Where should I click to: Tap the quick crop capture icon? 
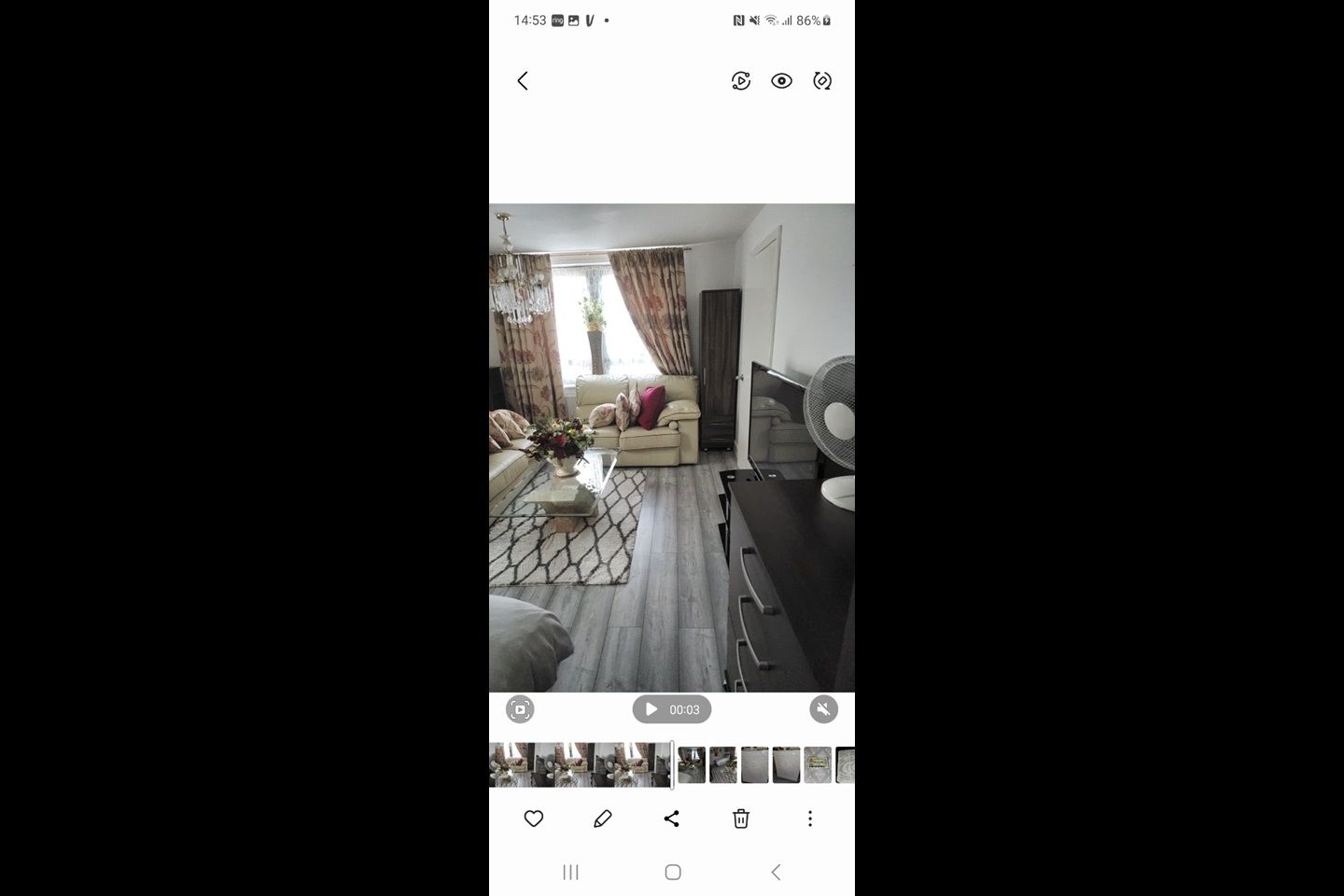click(x=520, y=709)
